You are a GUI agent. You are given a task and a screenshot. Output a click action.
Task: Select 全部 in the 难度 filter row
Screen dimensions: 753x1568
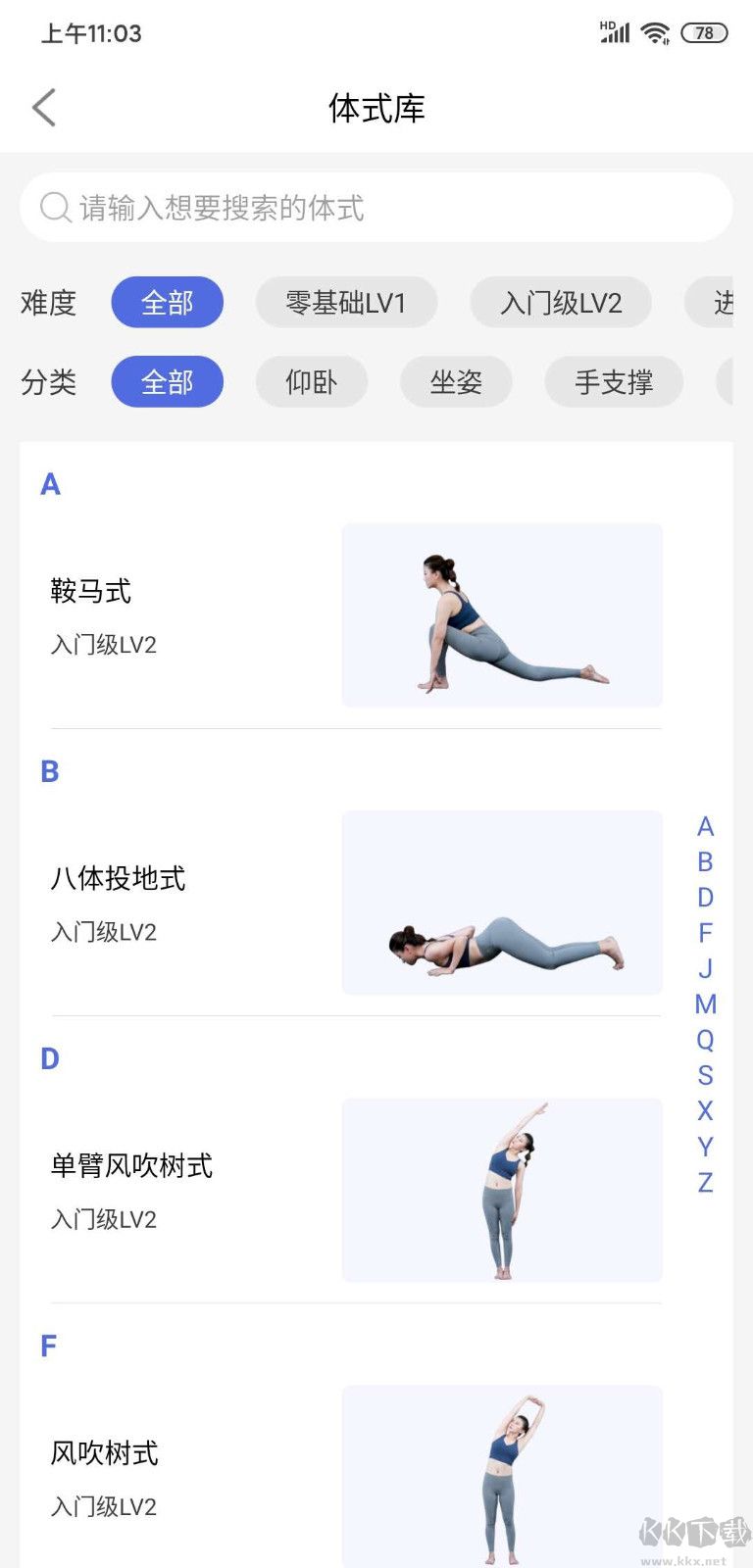coord(168,302)
